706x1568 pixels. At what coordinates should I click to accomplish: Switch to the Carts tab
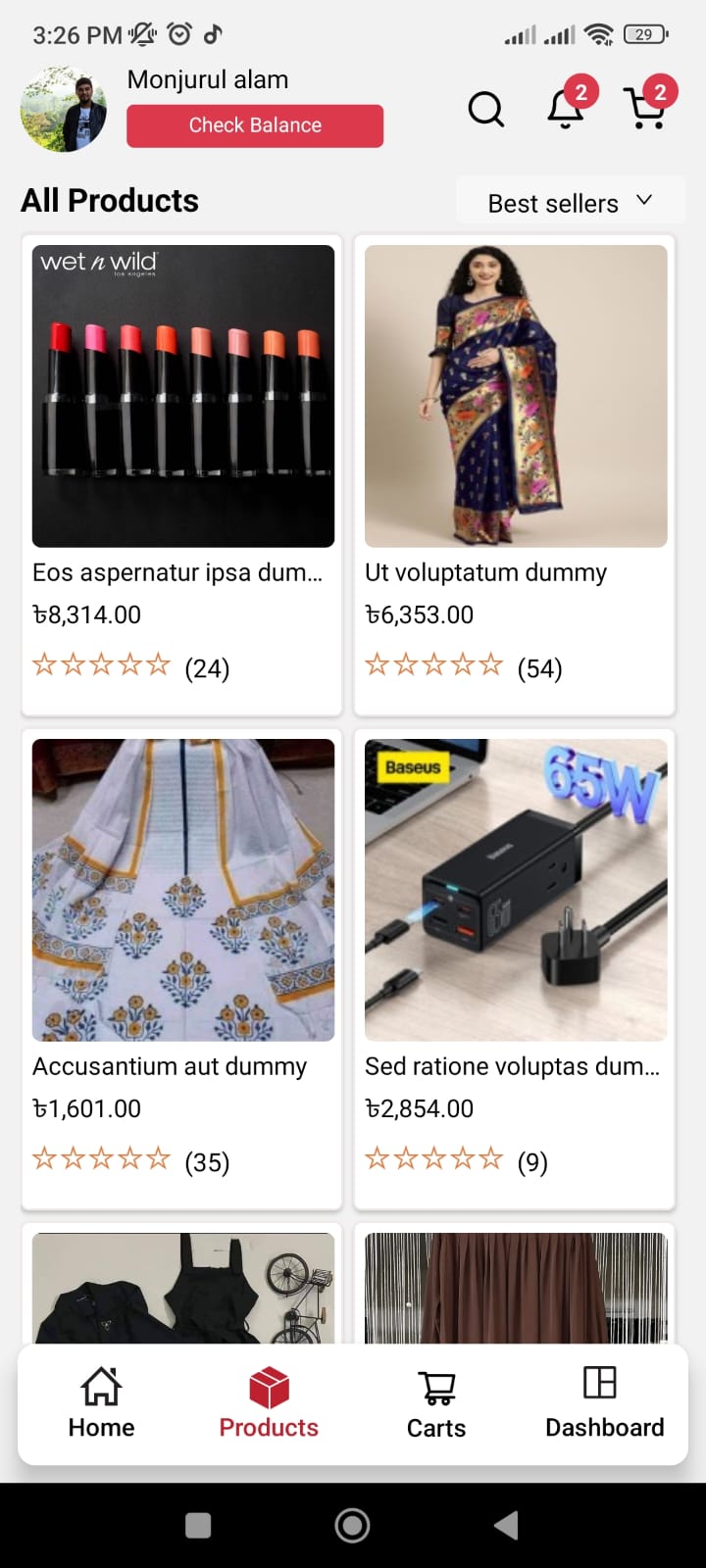point(436,1403)
